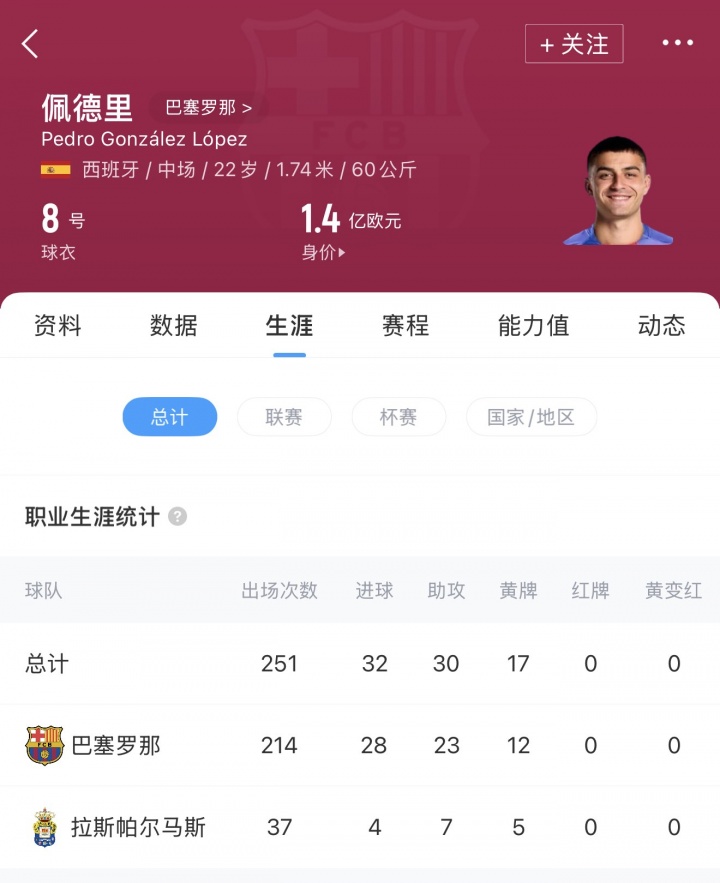Select the 总计 filter chip
Screen dimensions: 720x883
(x=169, y=417)
